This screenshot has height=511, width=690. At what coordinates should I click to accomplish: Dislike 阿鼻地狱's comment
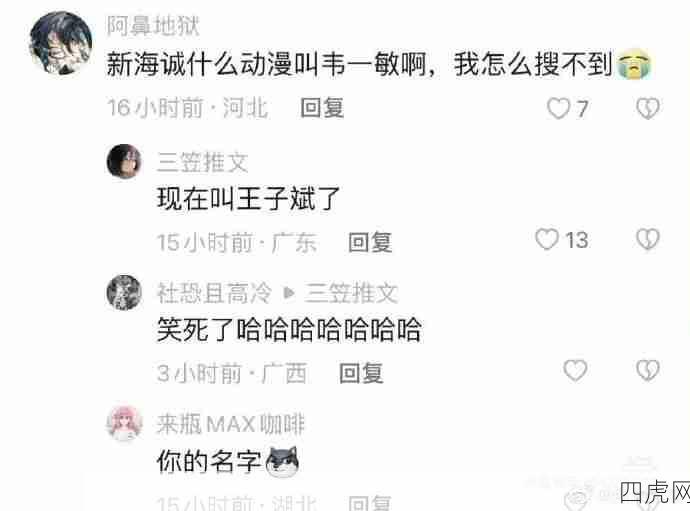(x=648, y=109)
